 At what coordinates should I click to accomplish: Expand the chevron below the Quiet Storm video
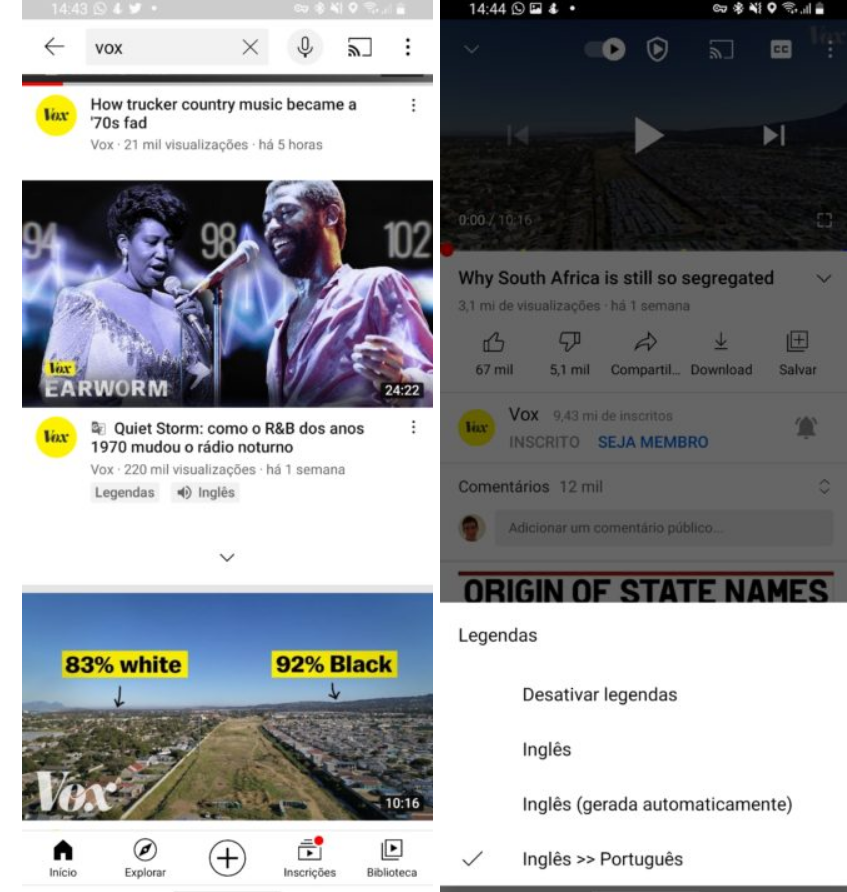(x=227, y=557)
